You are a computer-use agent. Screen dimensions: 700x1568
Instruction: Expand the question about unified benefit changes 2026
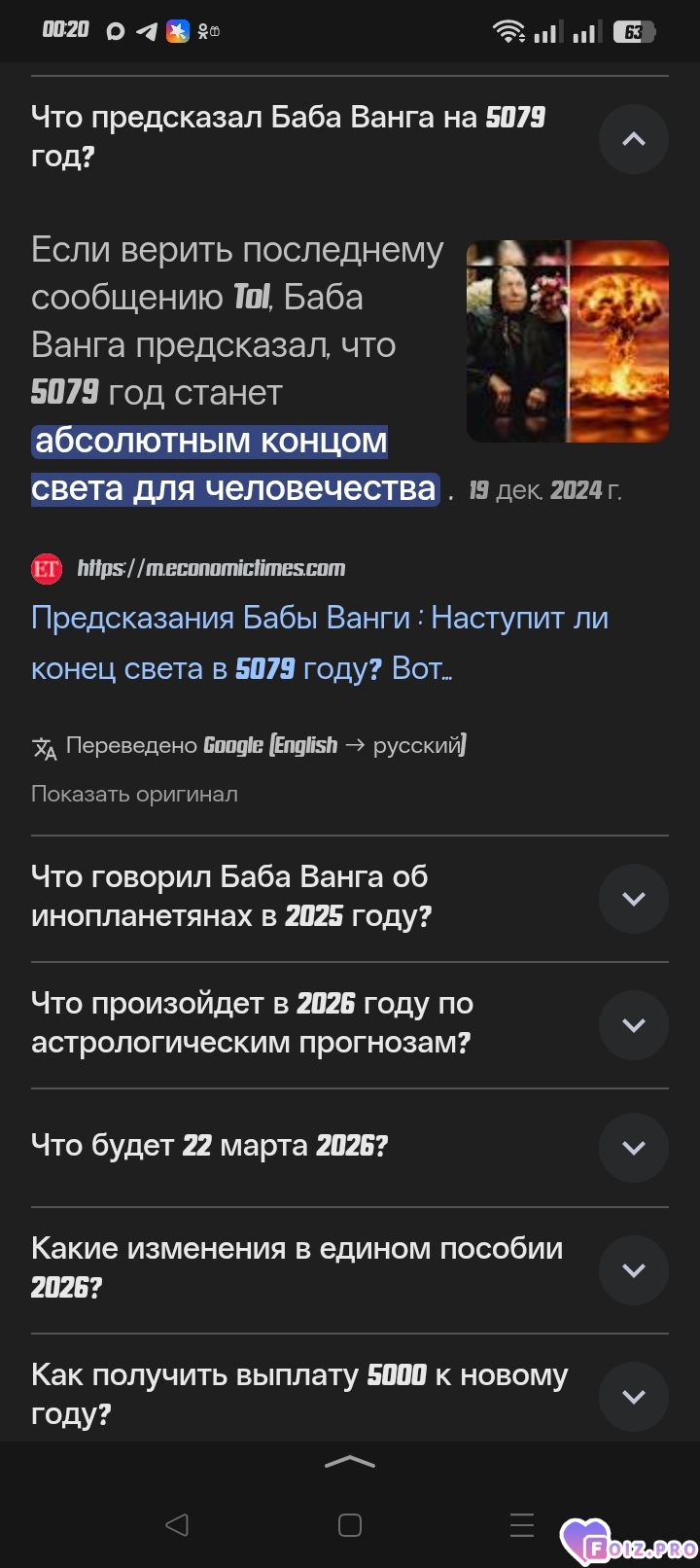(633, 1269)
